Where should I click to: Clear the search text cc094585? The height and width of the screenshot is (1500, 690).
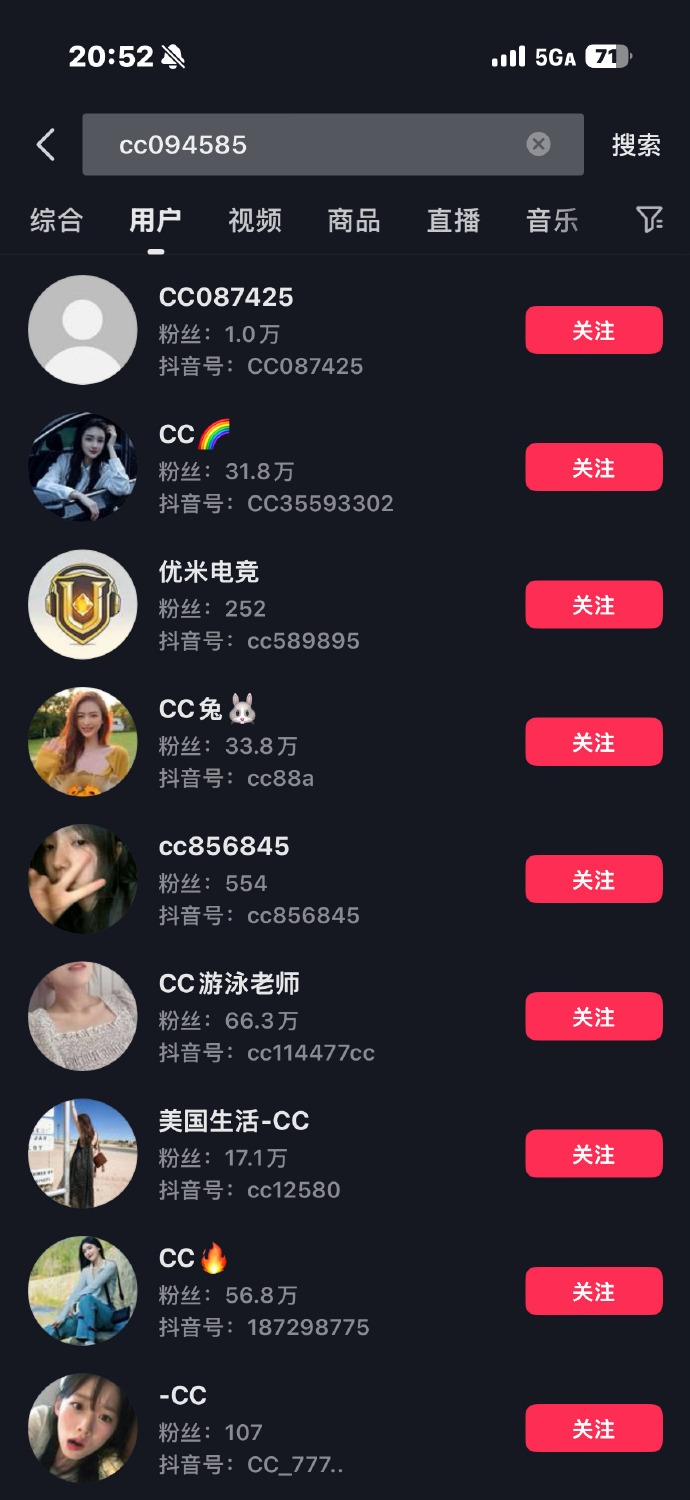(538, 144)
